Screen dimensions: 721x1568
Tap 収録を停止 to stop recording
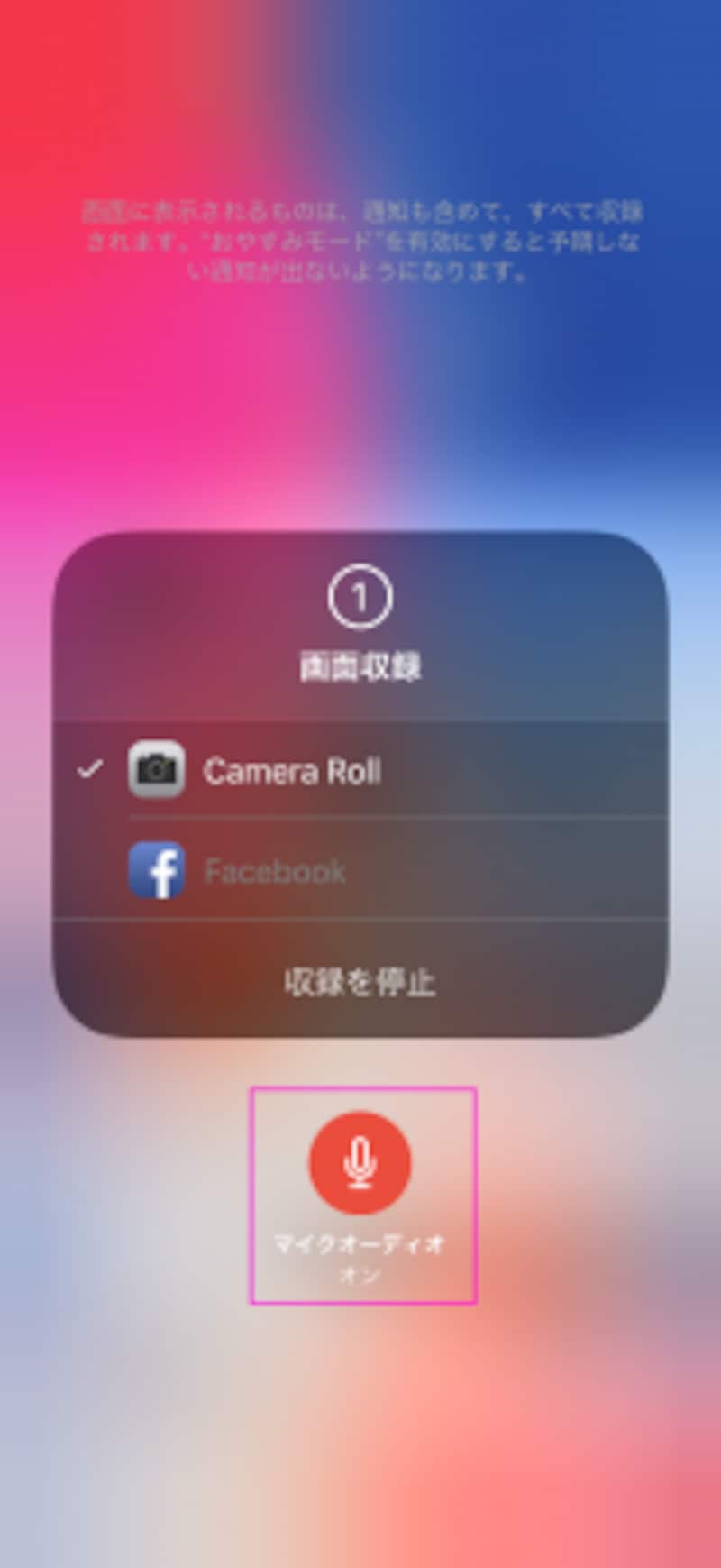click(x=360, y=981)
